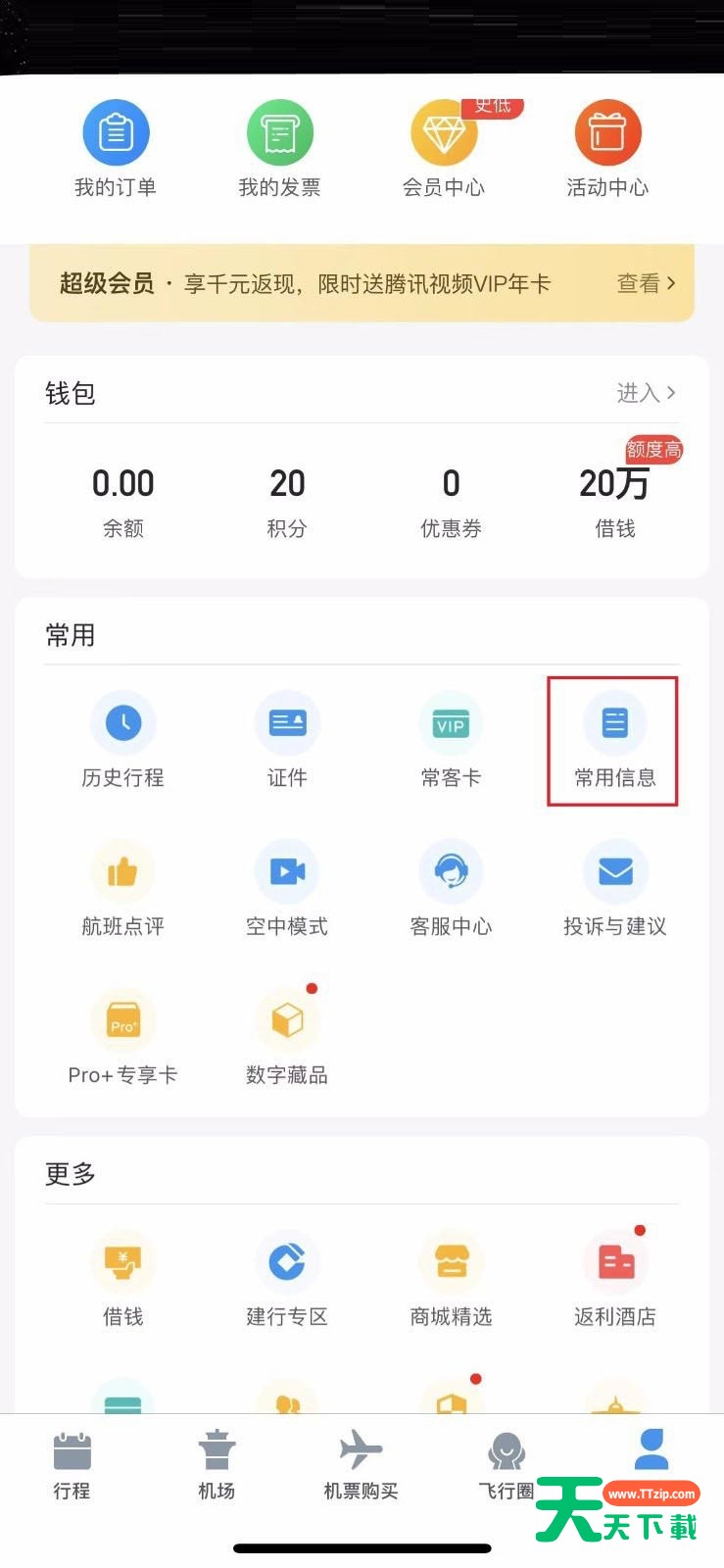Image resolution: width=724 pixels, height=1568 pixels.
Task: Open 历史行程 trip history
Action: [x=122, y=740]
